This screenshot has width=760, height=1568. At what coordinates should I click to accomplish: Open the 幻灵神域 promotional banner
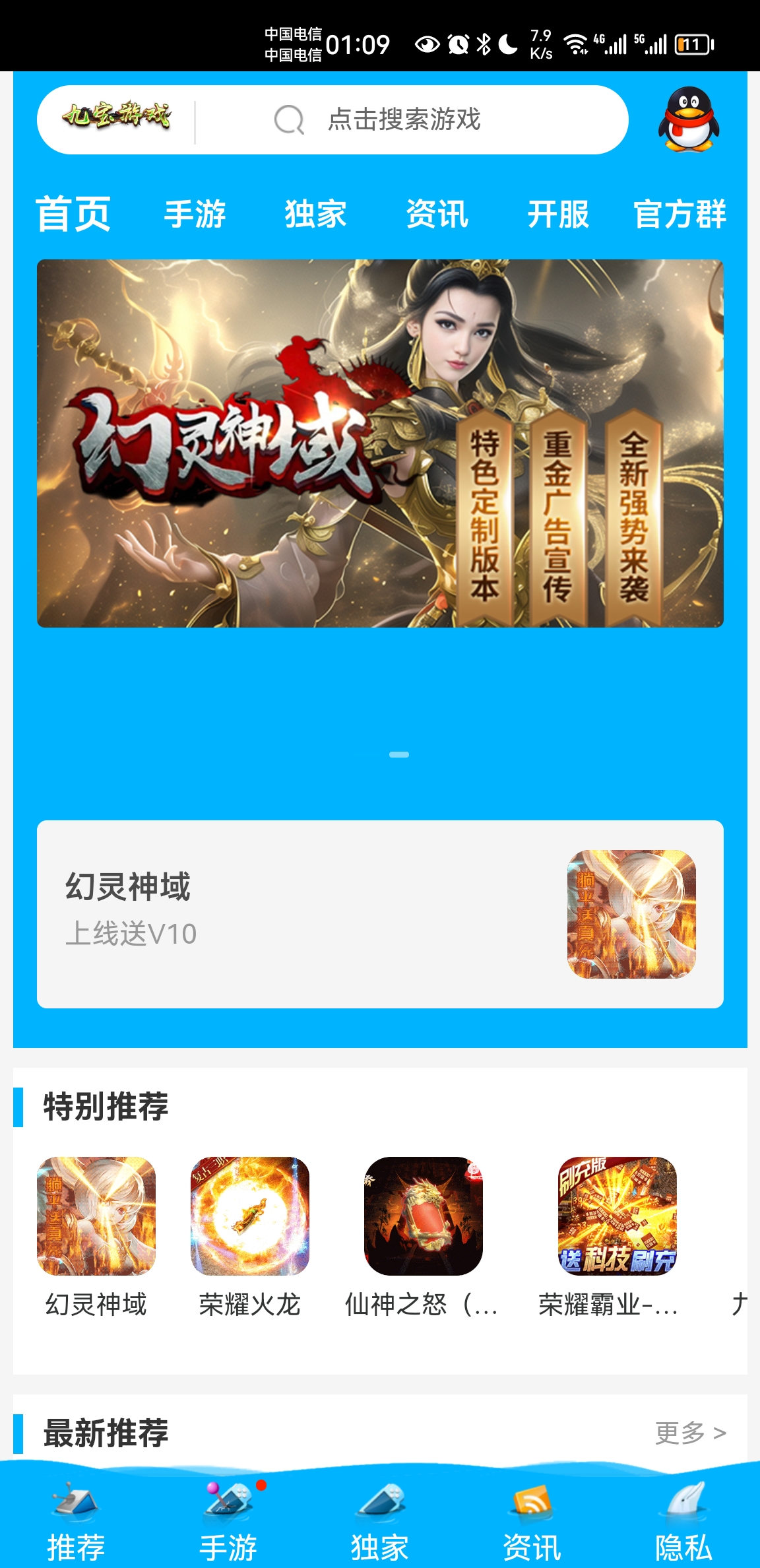point(380,443)
